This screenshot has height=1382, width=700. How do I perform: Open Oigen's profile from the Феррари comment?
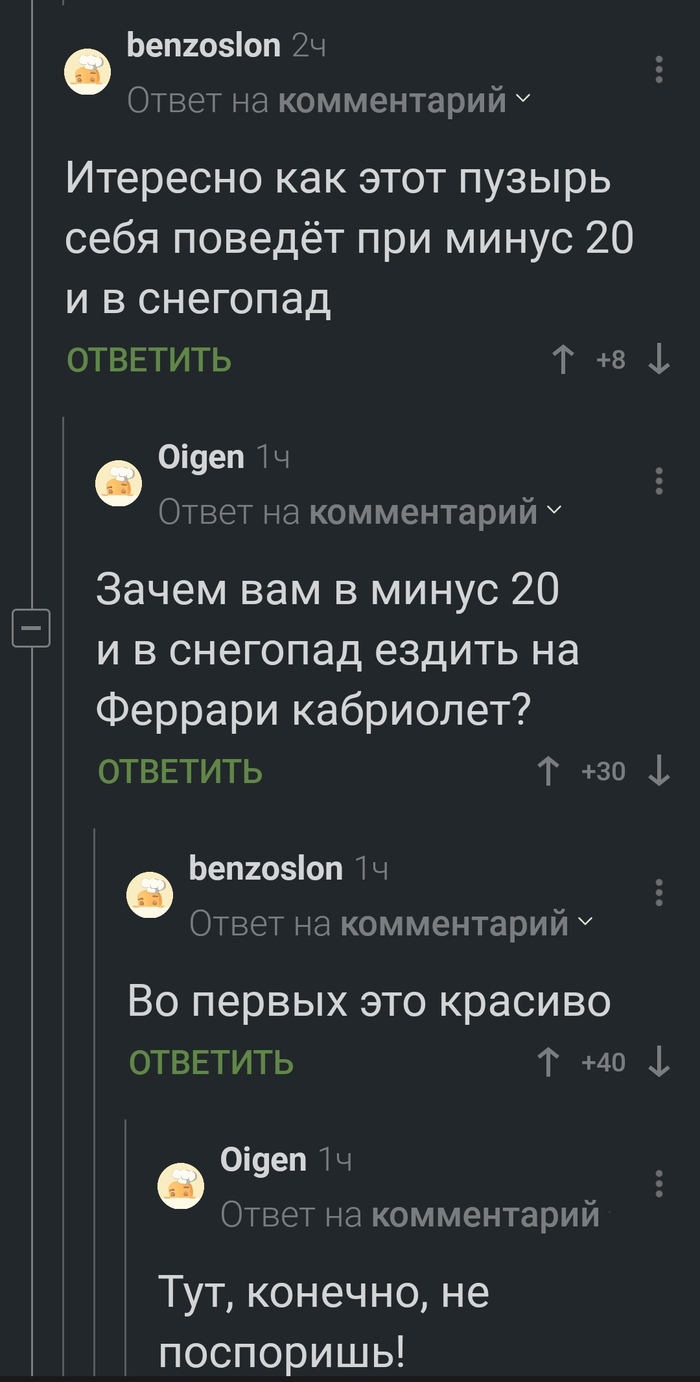(201, 457)
